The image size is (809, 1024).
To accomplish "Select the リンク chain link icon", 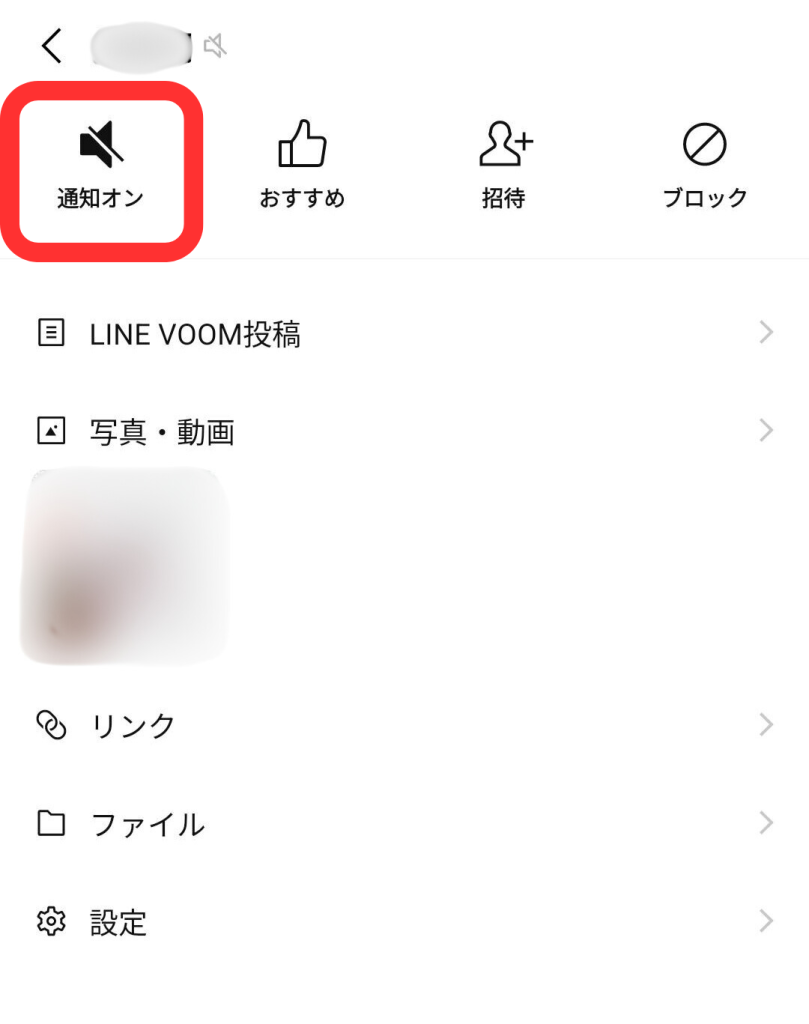I will (x=49, y=725).
